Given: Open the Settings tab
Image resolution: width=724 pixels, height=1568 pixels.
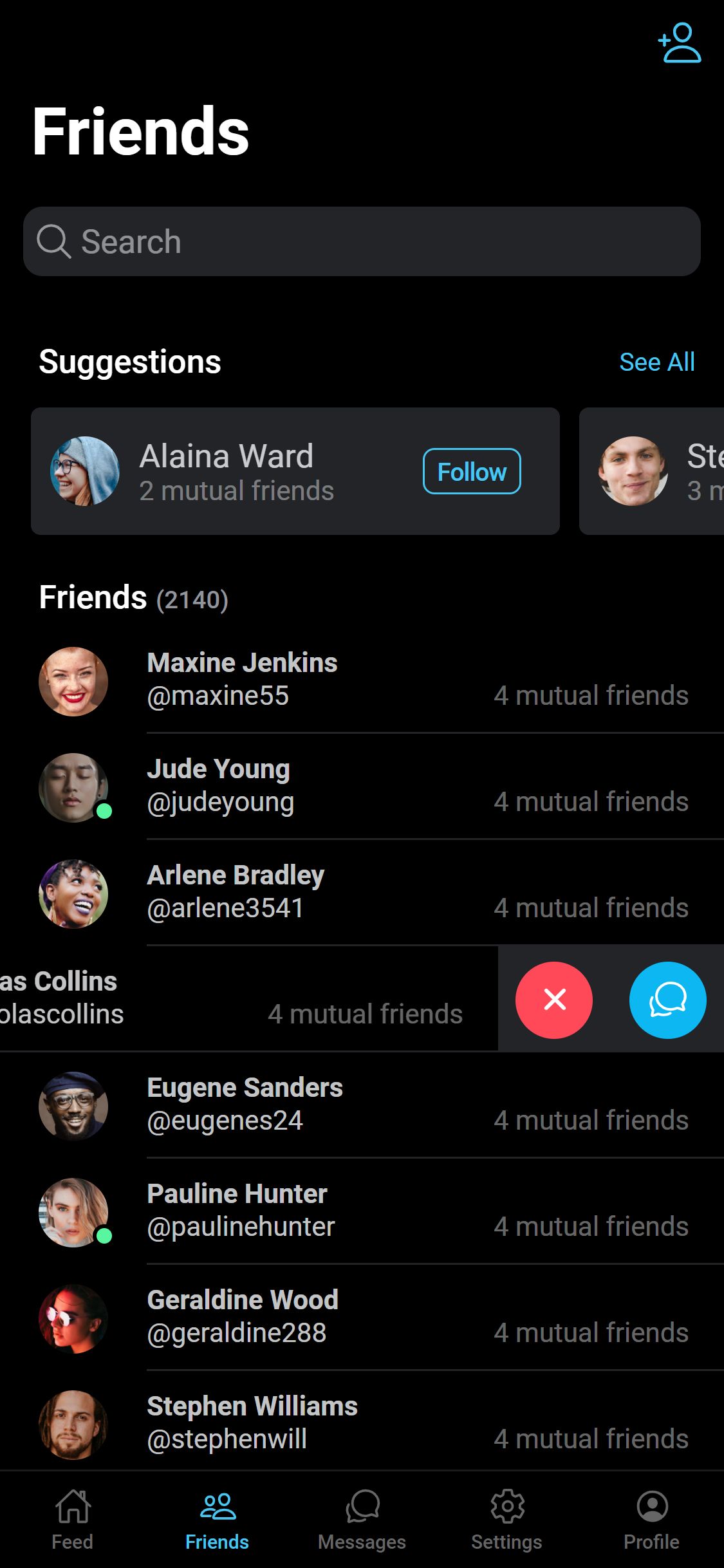Looking at the screenshot, I should [x=506, y=1520].
